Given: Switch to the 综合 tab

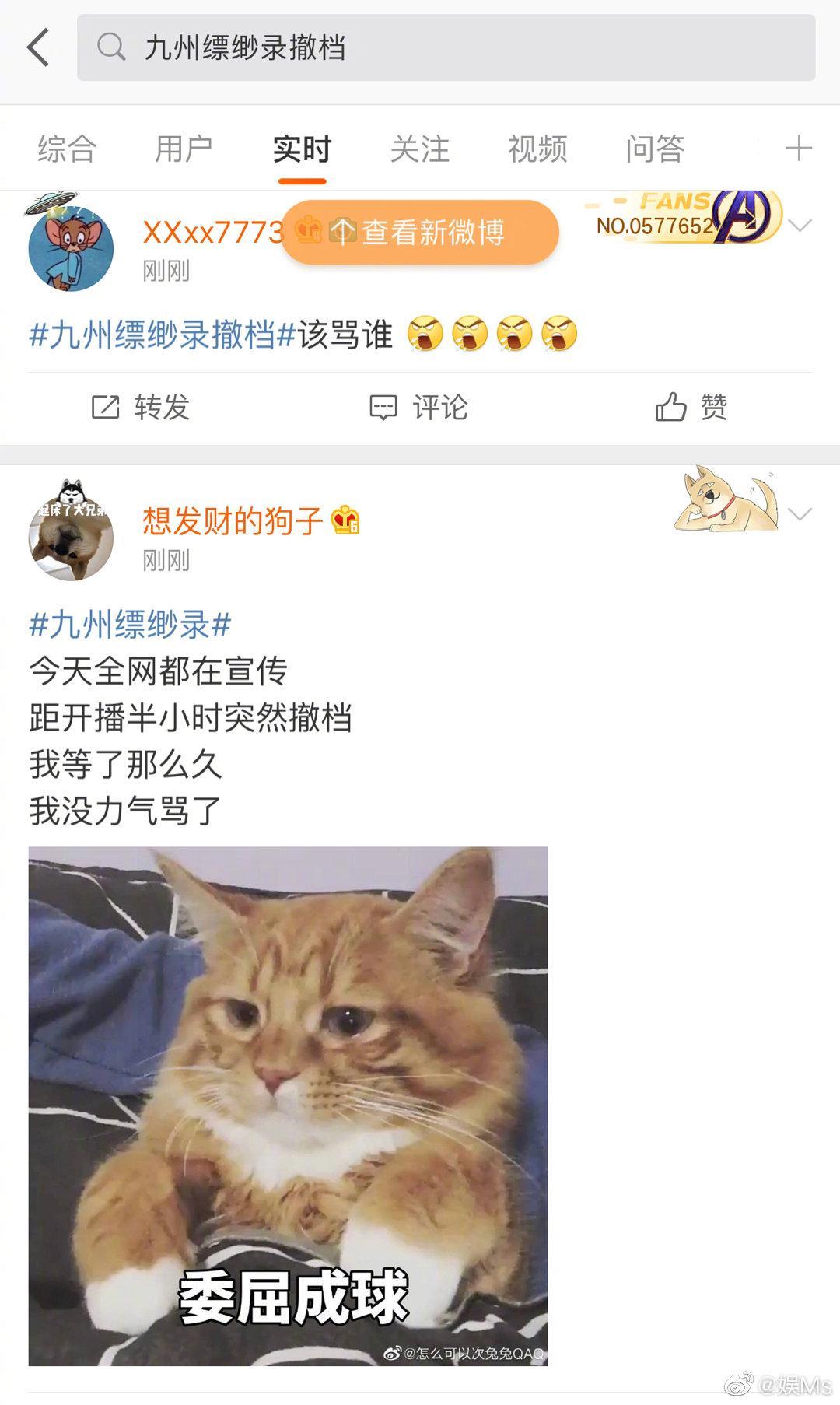Looking at the screenshot, I should pos(67,149).
